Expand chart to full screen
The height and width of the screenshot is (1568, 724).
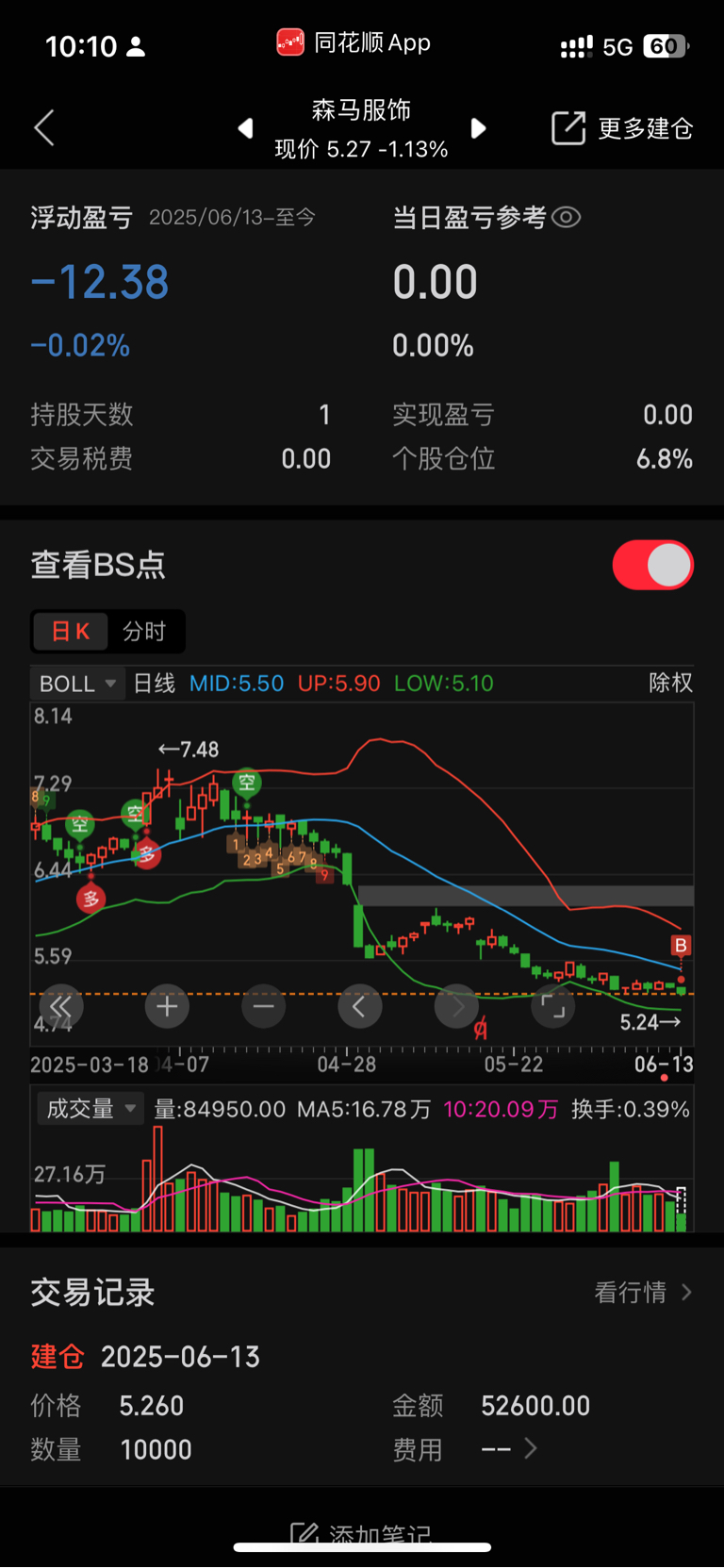(x=552, y=1007)
